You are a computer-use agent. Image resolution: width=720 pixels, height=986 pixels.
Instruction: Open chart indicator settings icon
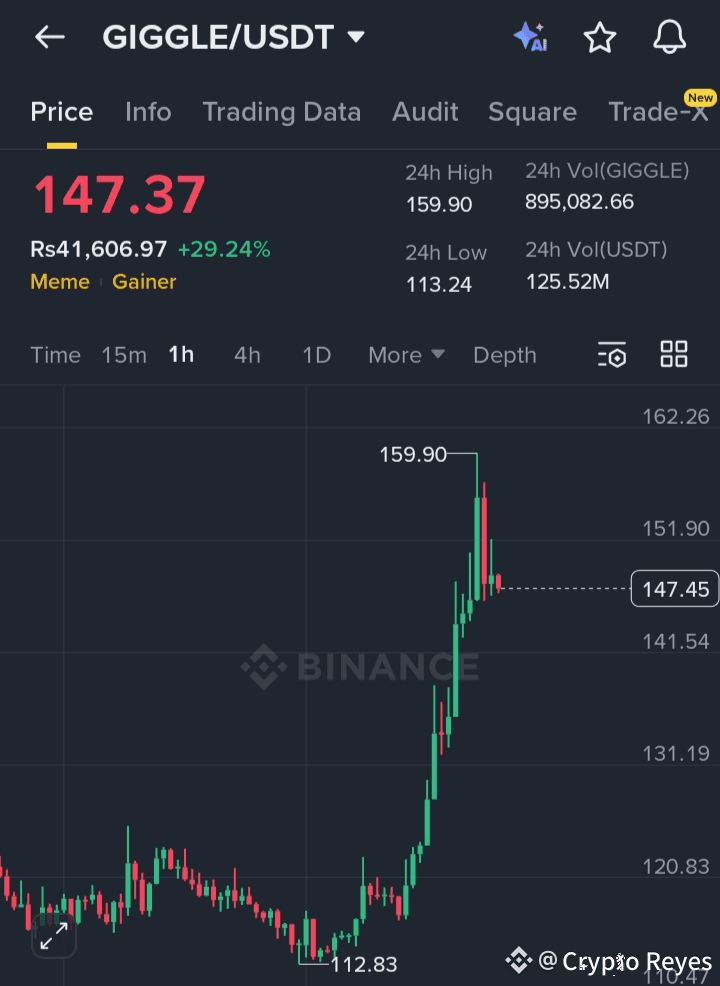[612, 354]
